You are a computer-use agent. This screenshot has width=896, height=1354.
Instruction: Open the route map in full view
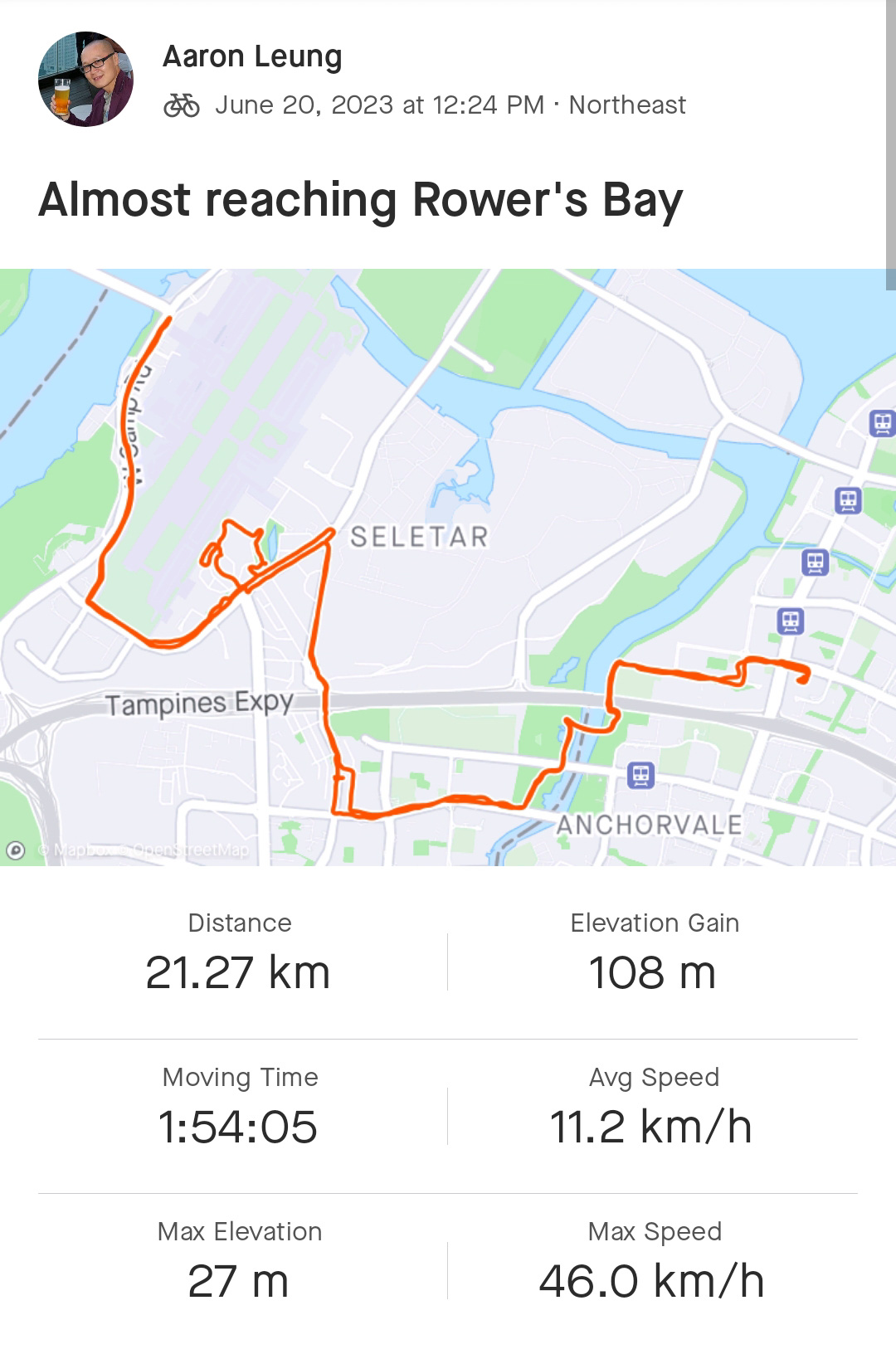pyautogui.click(x=448, y=567)
